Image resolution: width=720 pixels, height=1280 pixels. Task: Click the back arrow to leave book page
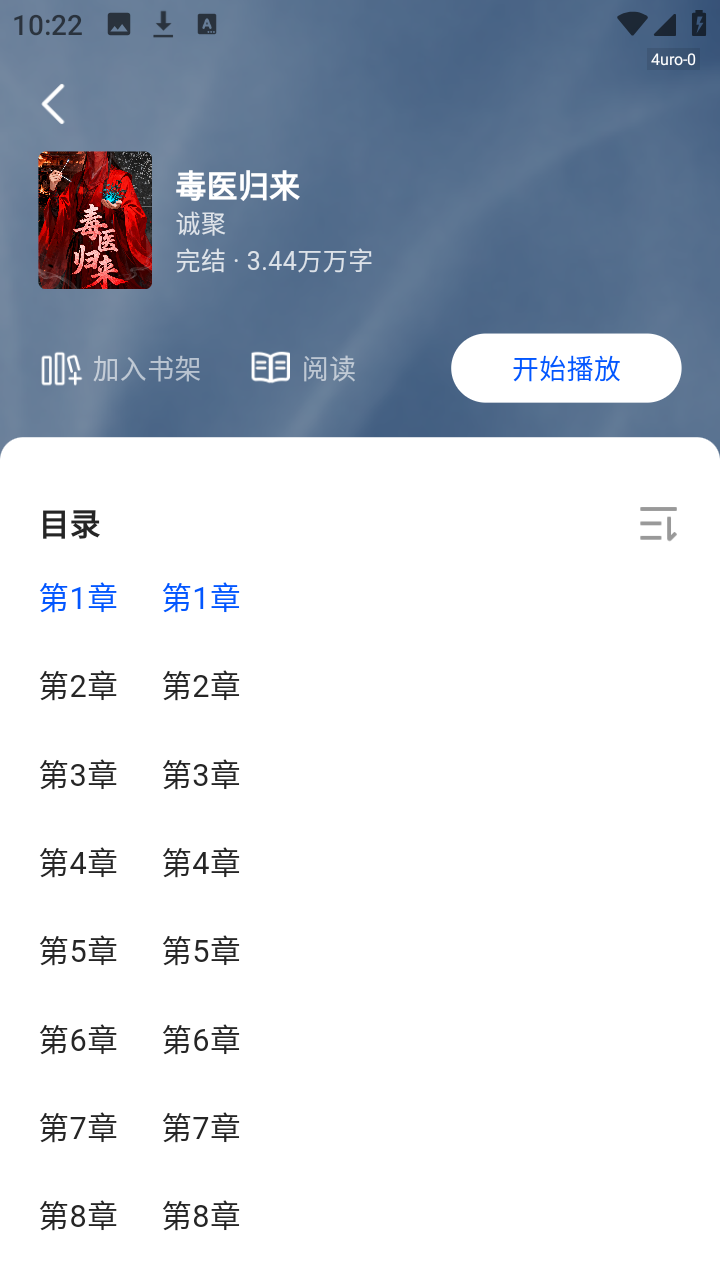tap(53, 104)
